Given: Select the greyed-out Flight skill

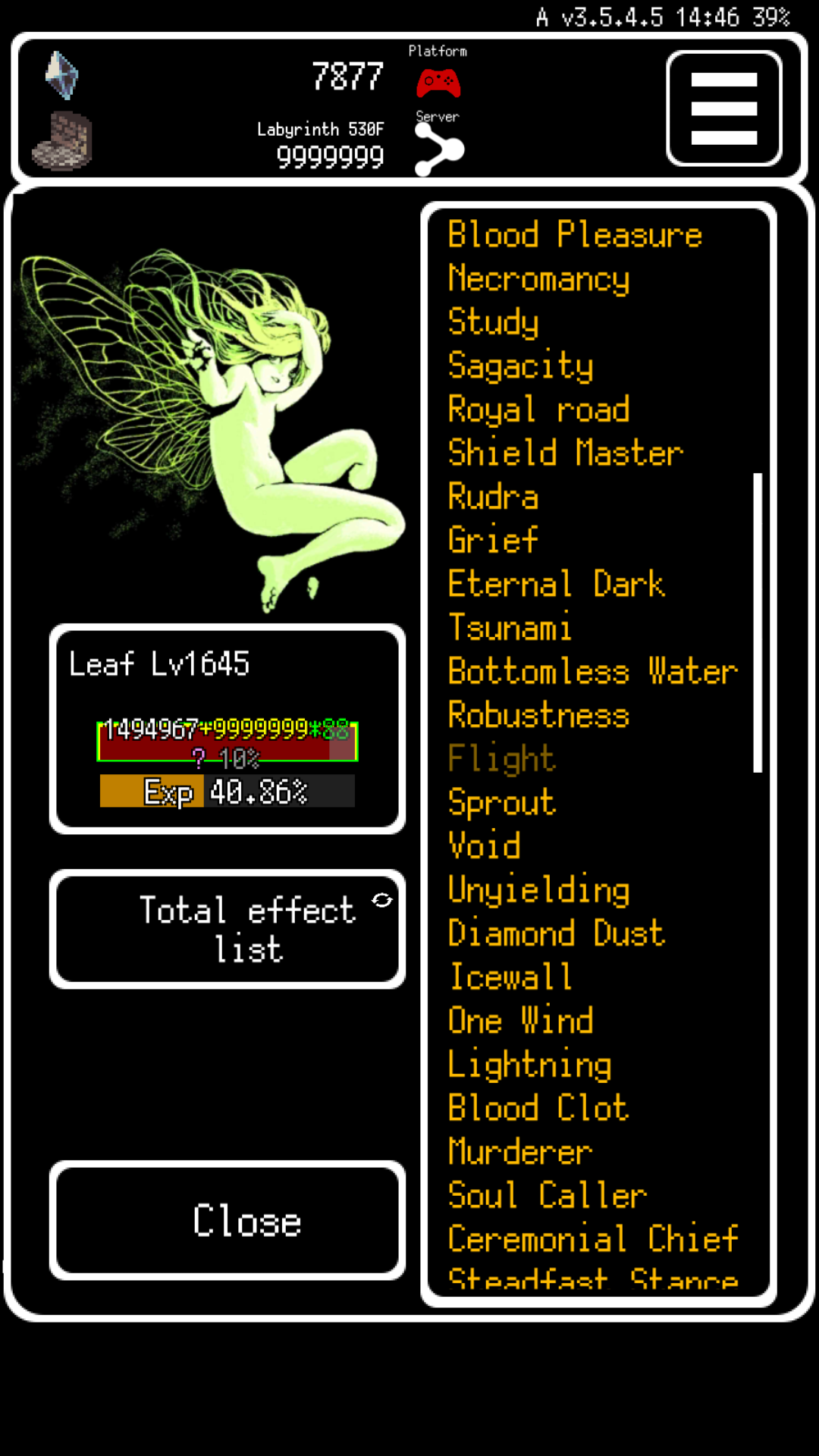Looking at the screenshot, I should point(501,758).
